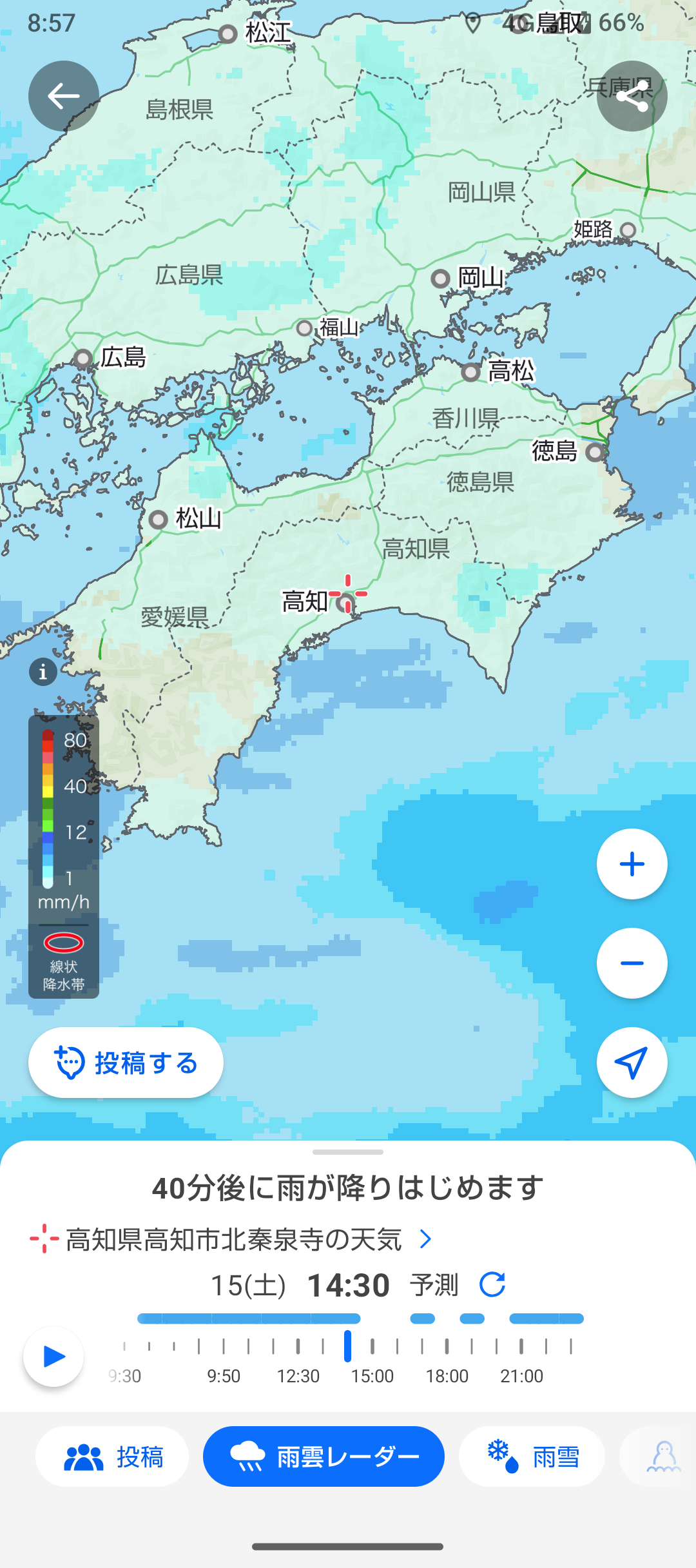Center map on current location
The image size is (696, 1568).
click(x=632, y=1063)
